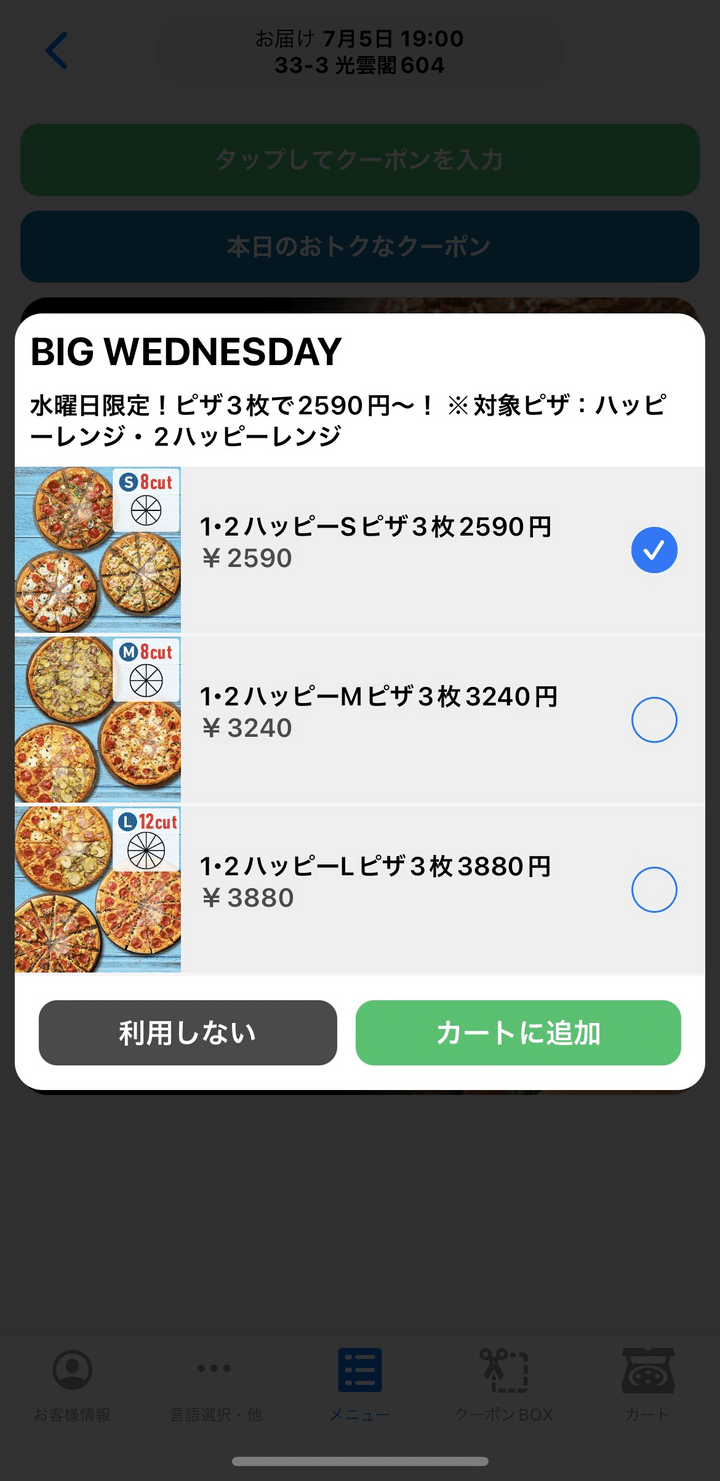Screen dimensions: 720x1481
Task: Tap the S pizza thumbnail image
Action: tap(97, 549)
